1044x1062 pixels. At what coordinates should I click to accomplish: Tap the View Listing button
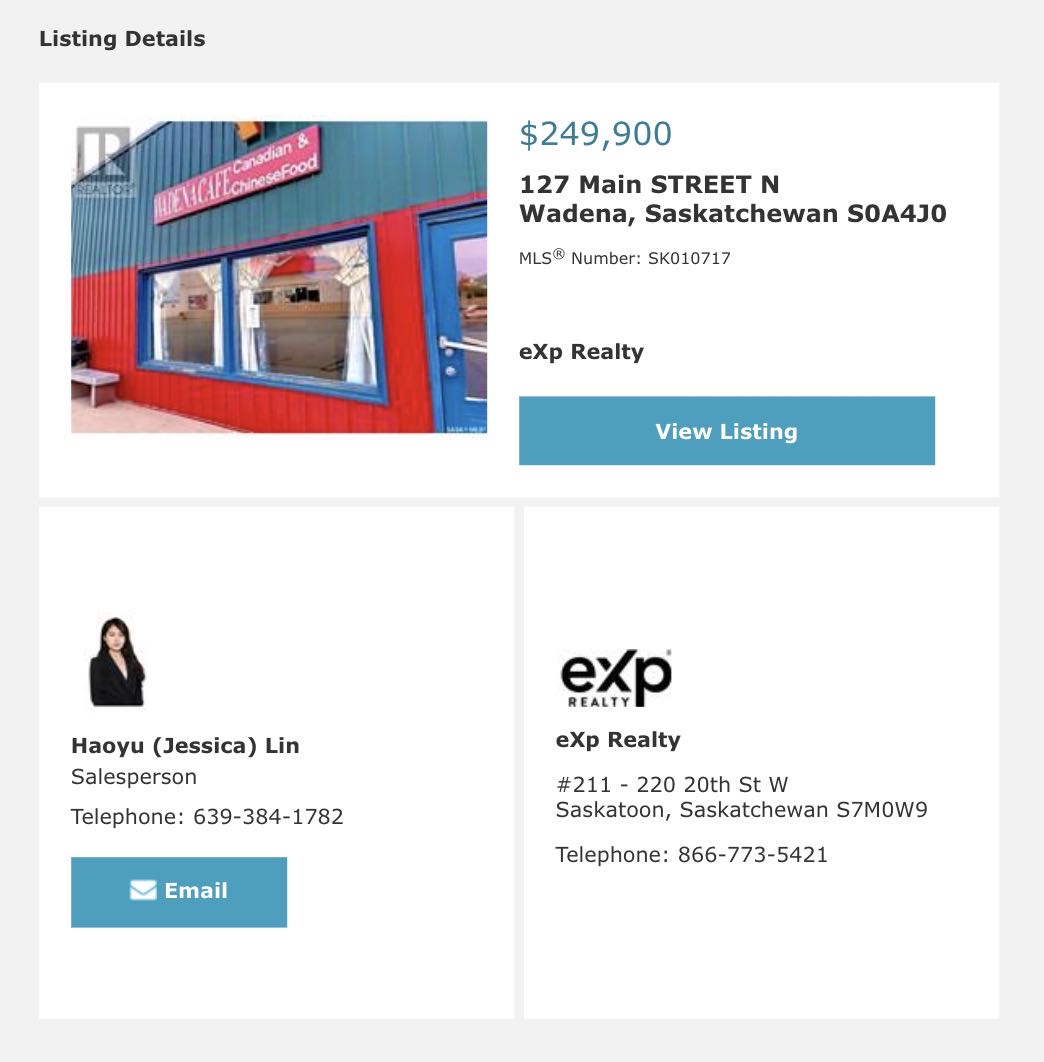click(x=726, y=431)
